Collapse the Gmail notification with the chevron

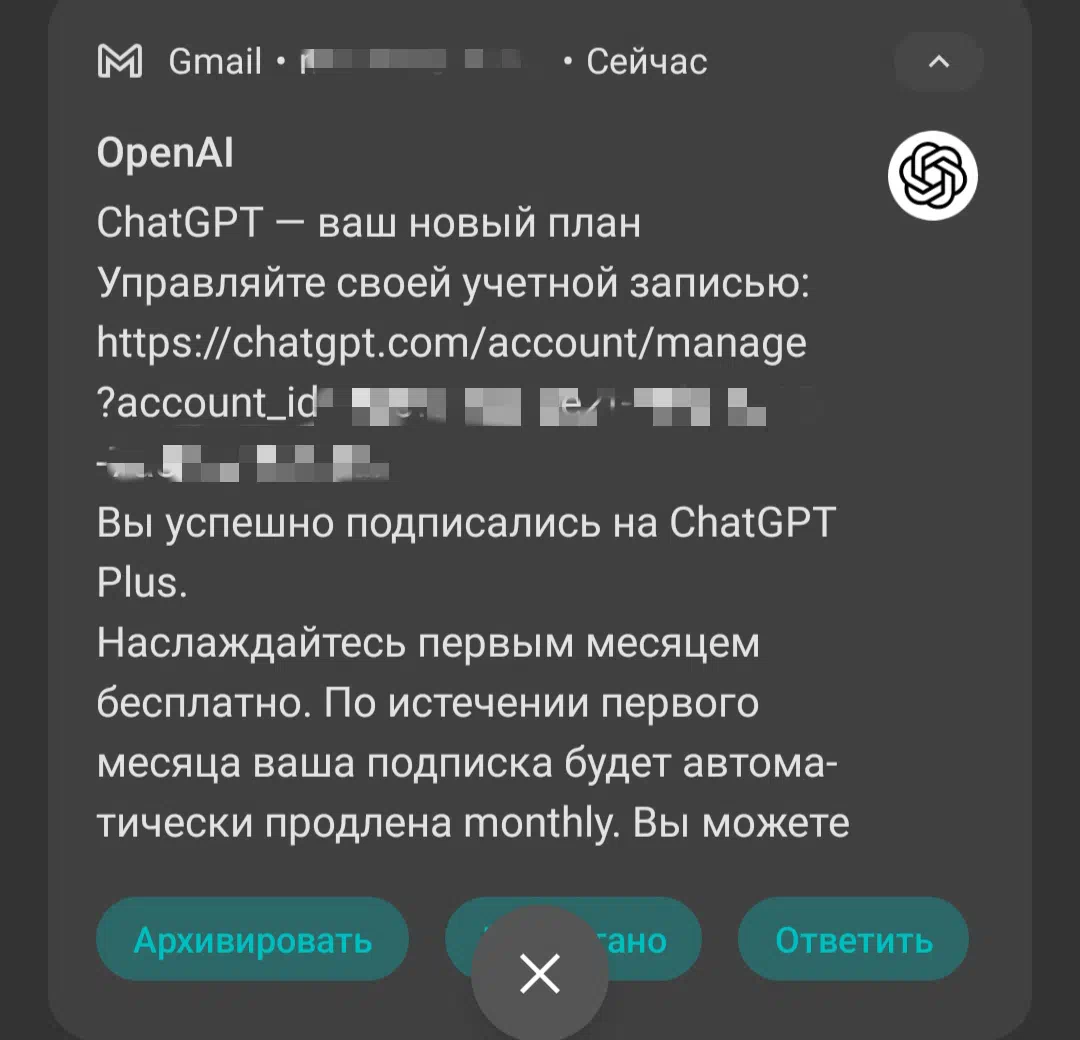coord(938,62)
